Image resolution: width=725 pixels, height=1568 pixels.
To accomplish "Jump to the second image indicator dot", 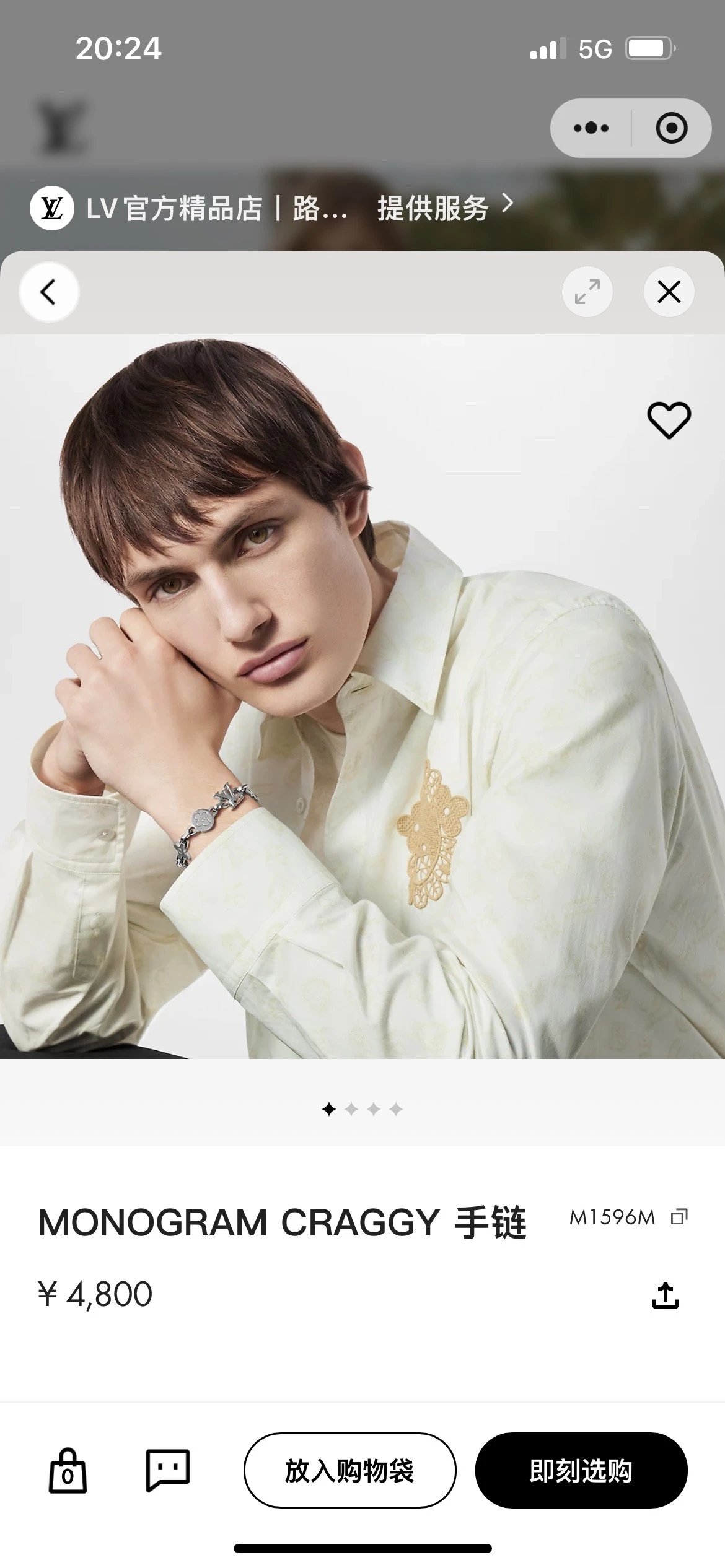I will pos(351,1109).
